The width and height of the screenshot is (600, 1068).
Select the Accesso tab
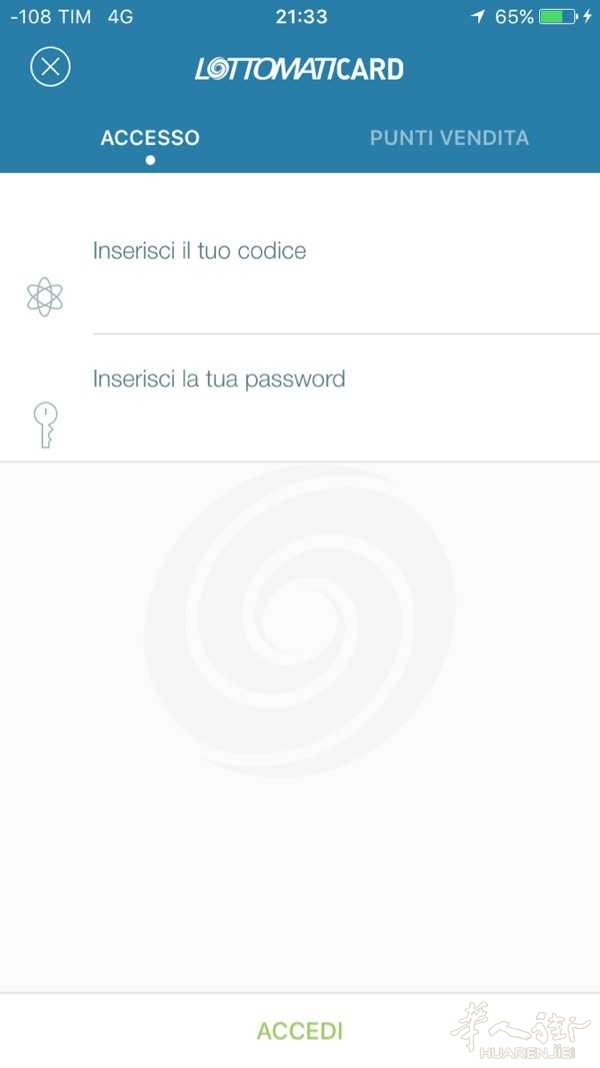click(150, 138)
